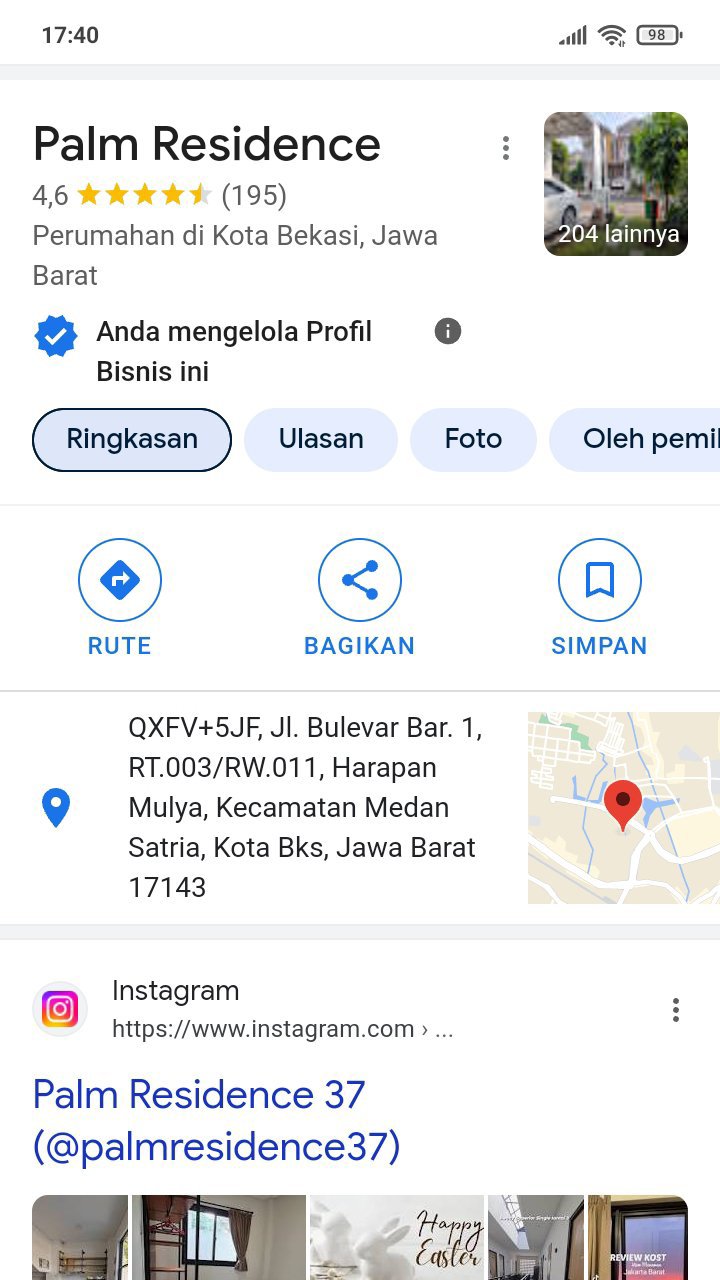Open overflow menu of the Instagram result
Image resolution: width=720 pixels, height=1280 pixels.
[x=676, y=1010]
